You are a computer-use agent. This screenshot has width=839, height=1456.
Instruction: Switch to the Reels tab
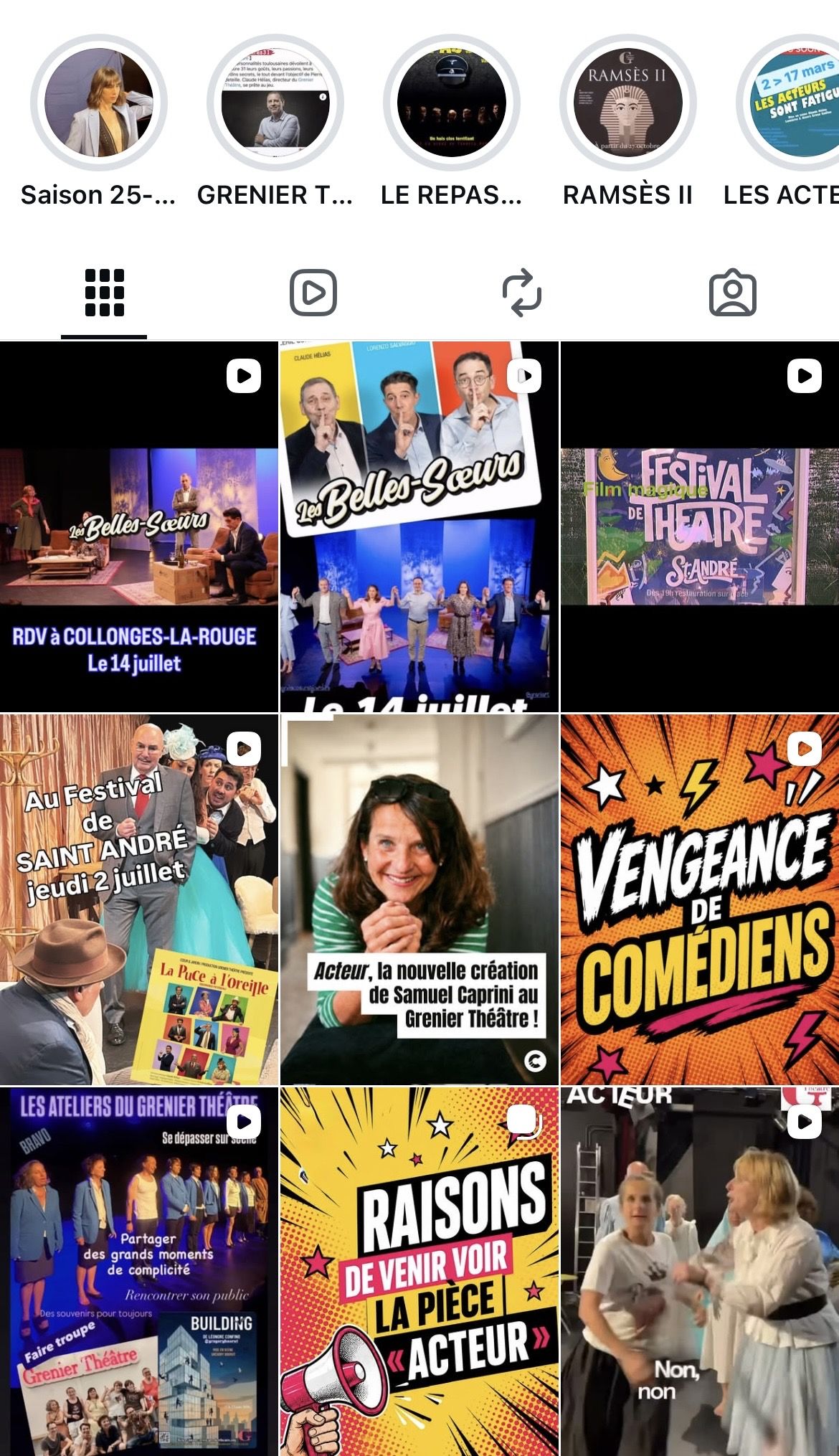[x=313, y=293]
